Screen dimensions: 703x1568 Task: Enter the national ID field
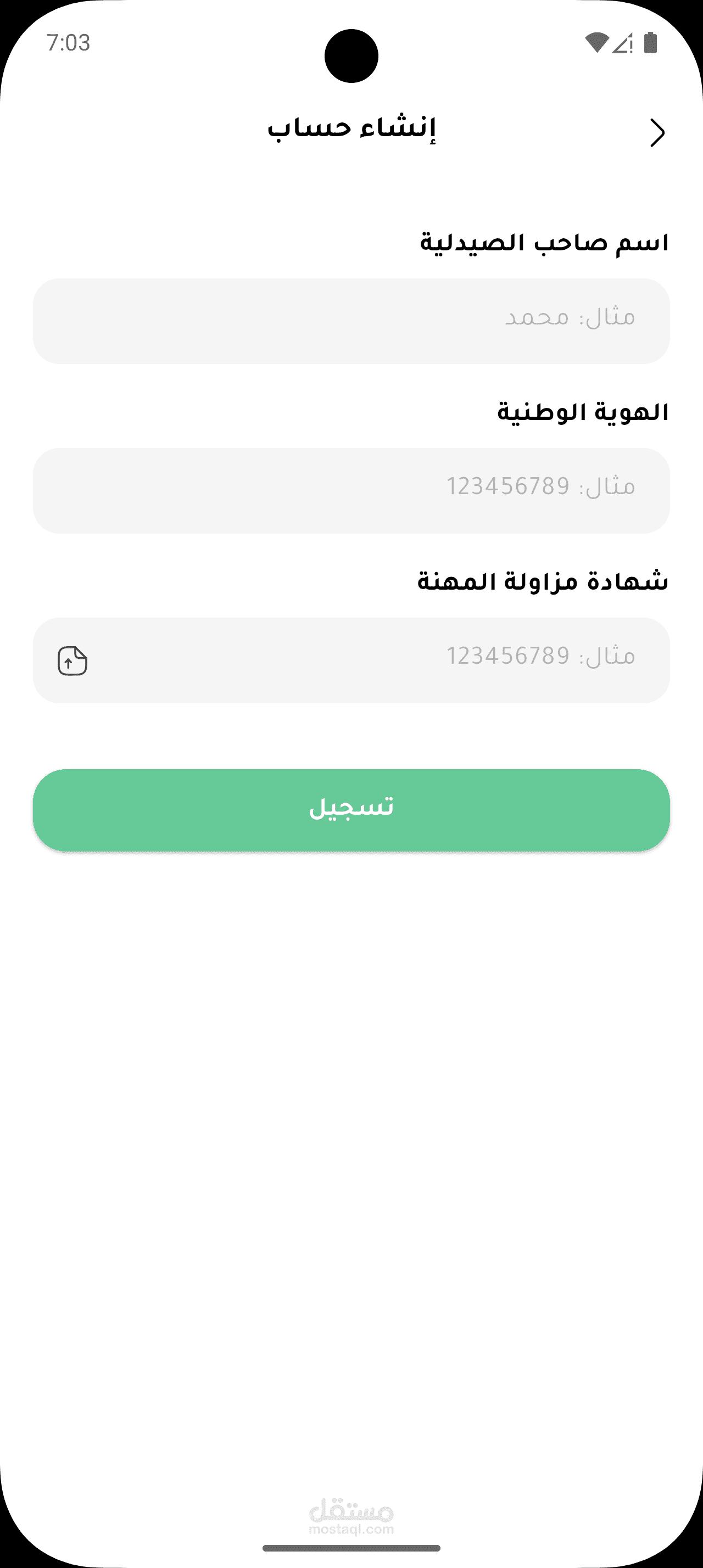(x=351, y=491)
